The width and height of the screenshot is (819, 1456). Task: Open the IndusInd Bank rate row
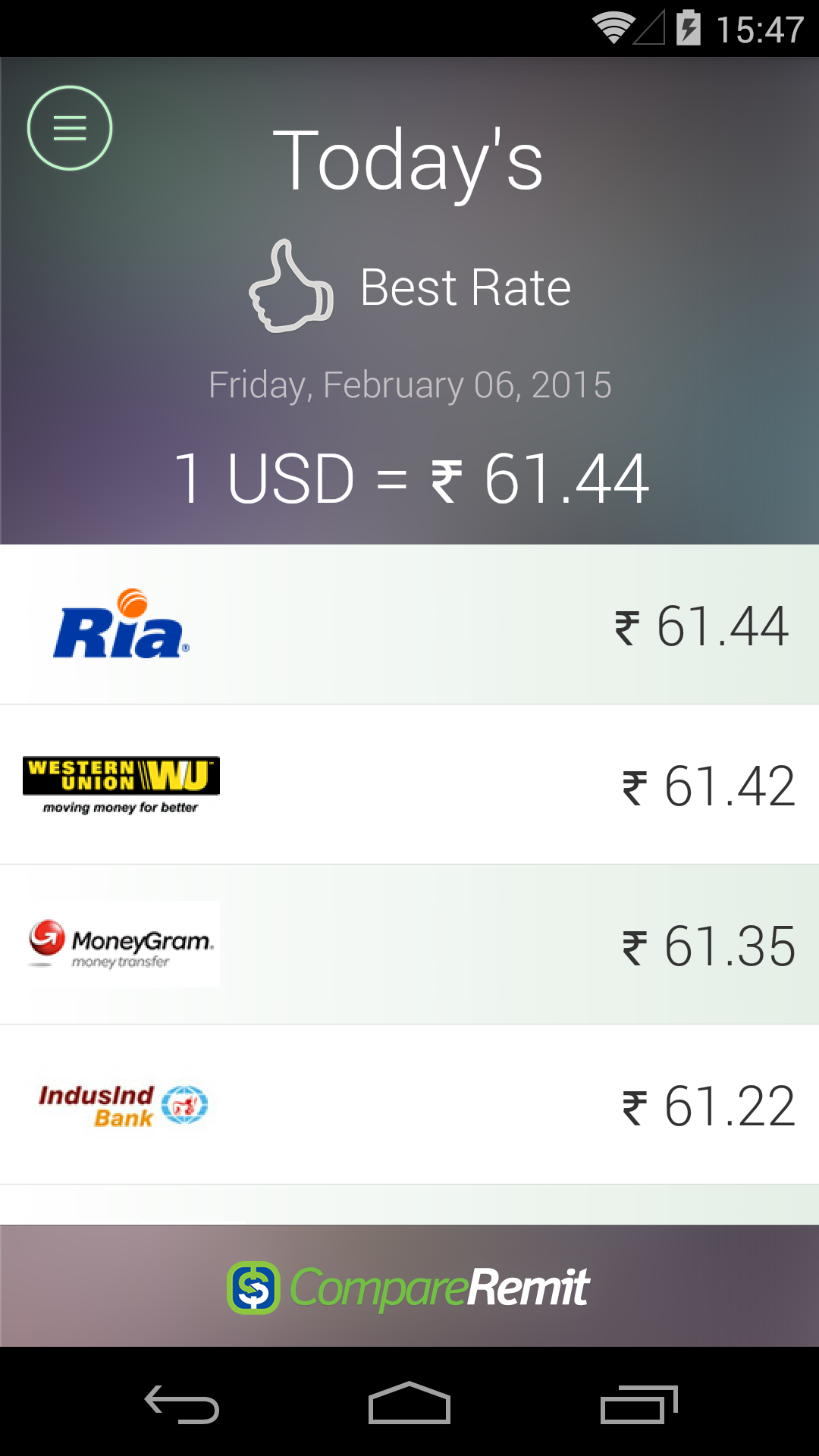pyautogui.click(x=409, y=1105)
